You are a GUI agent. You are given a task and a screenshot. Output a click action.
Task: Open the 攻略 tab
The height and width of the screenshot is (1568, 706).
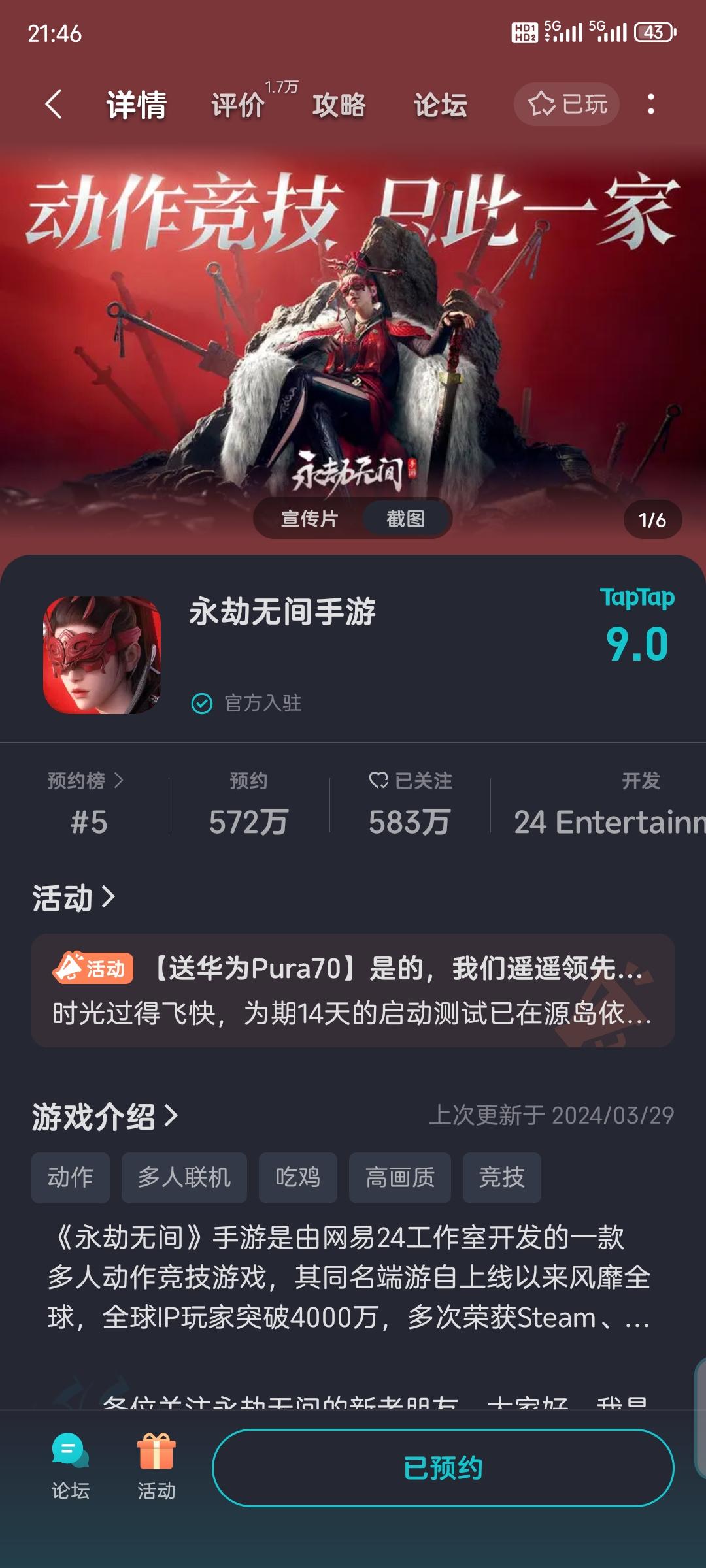click(x=340, y=106)
